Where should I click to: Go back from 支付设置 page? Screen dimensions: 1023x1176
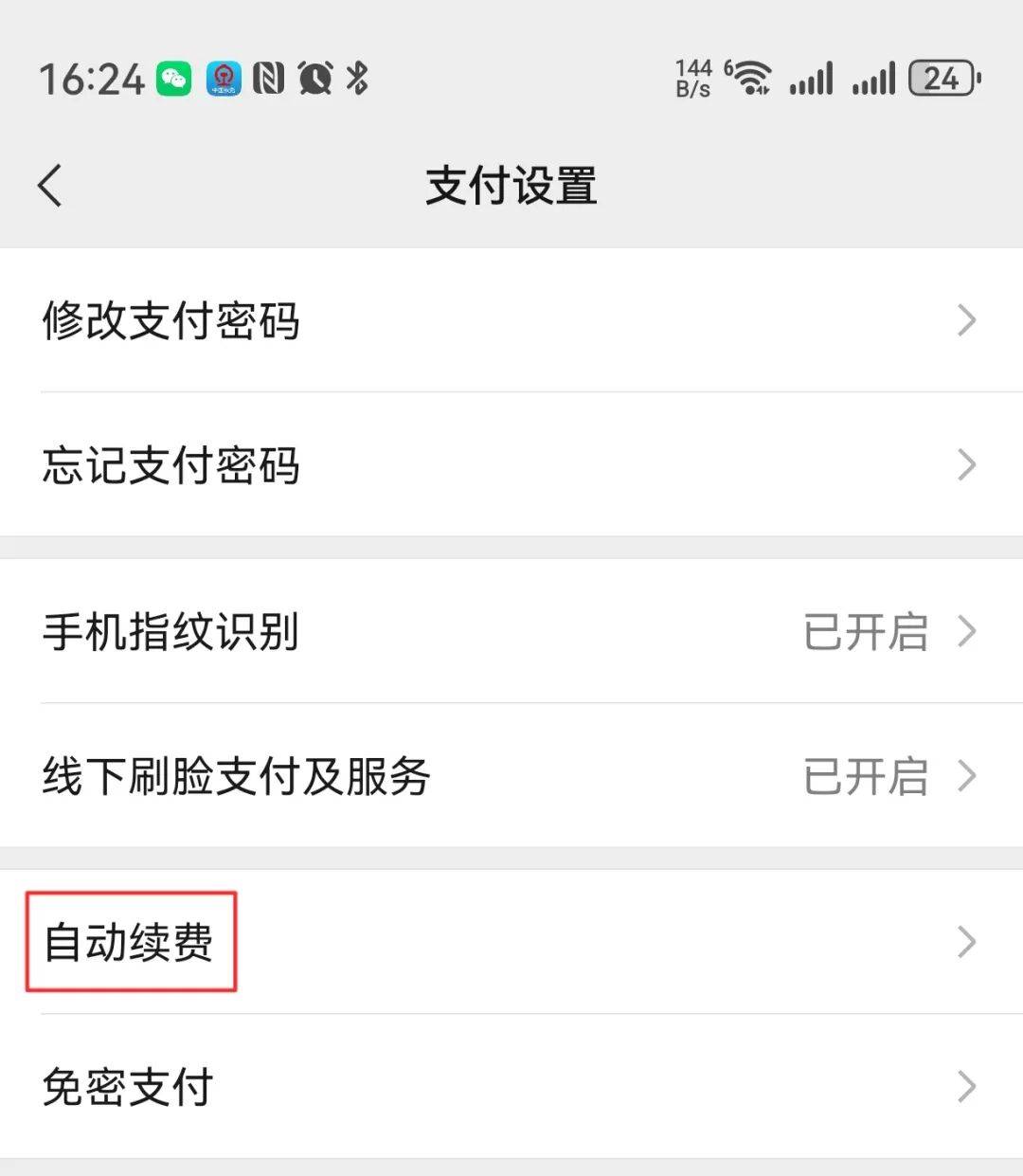coord(51,185)
